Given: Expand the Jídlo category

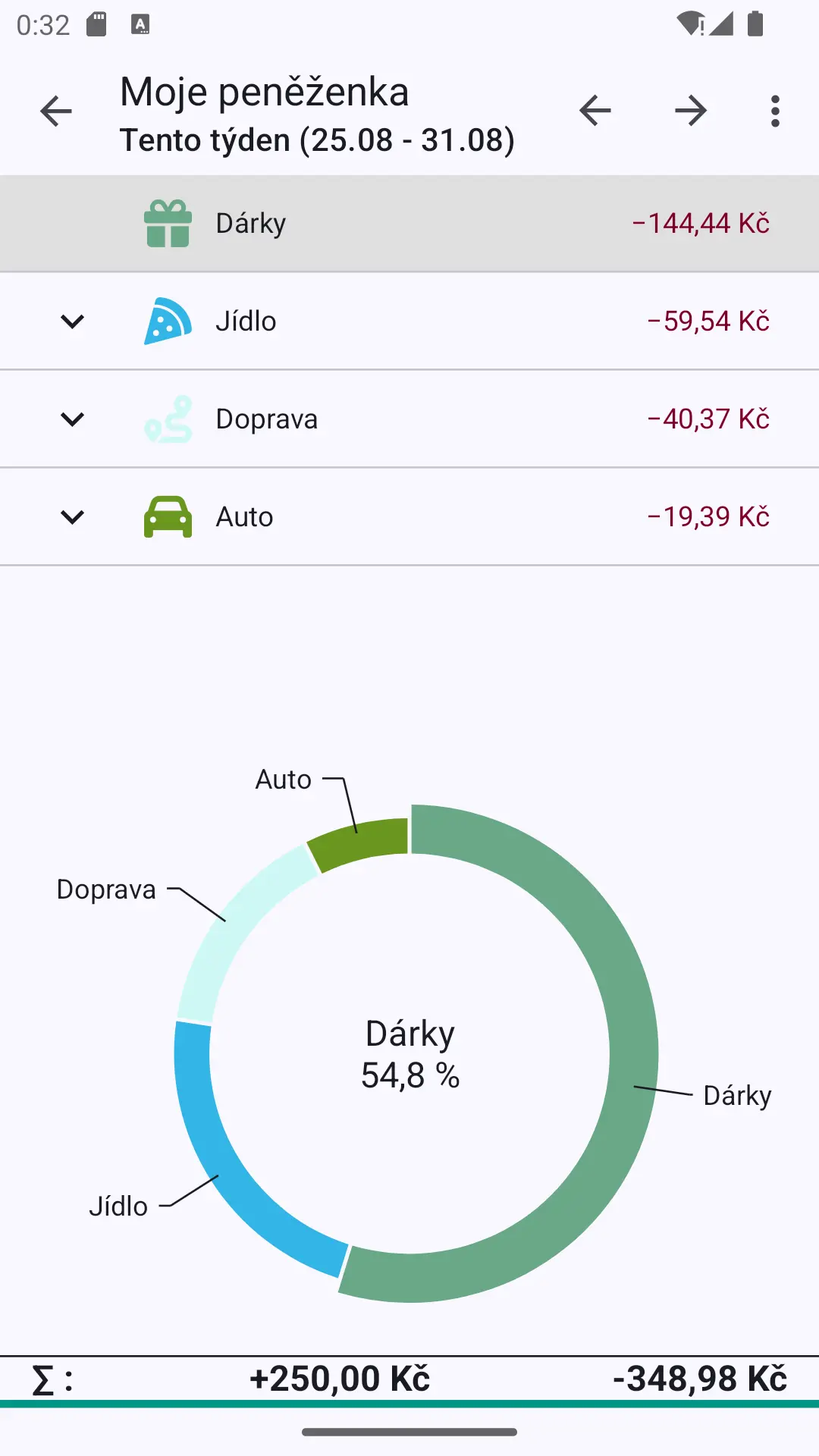Looking at the screenshot, I should pyautogui.click(x=72, y=322).
